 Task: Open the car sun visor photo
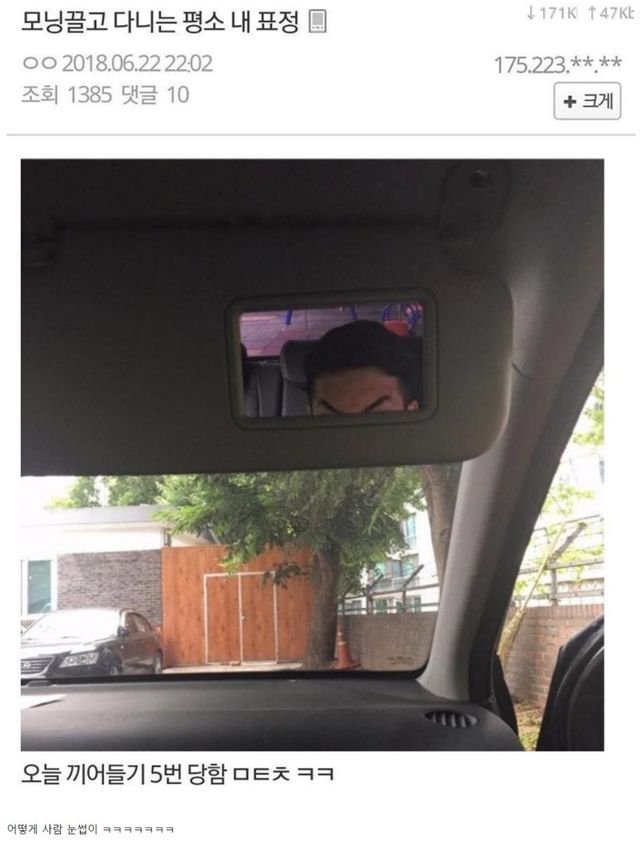click(x=312, y=454)
